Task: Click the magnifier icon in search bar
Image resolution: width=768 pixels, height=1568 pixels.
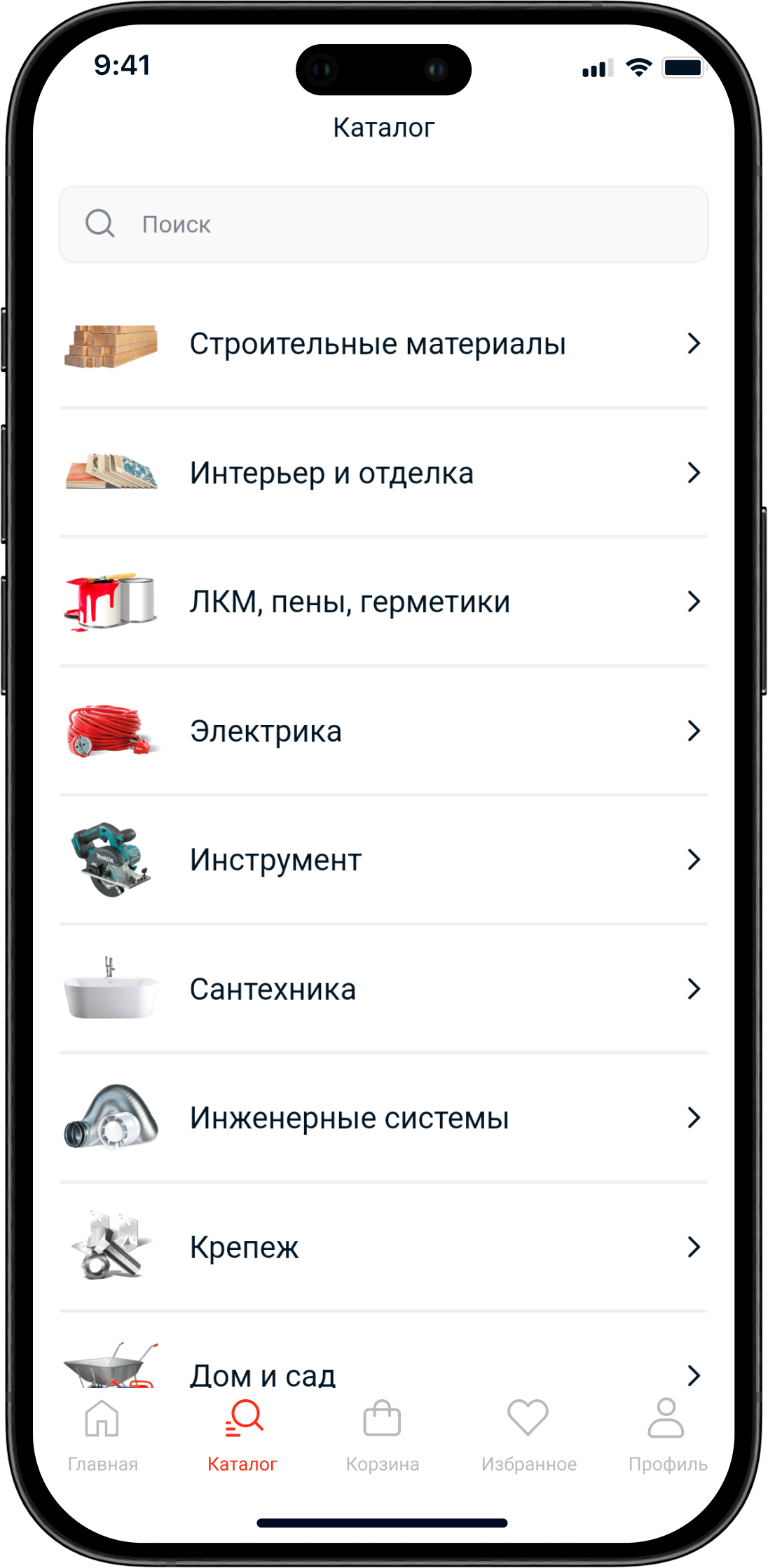Action: tap(102, 224)
